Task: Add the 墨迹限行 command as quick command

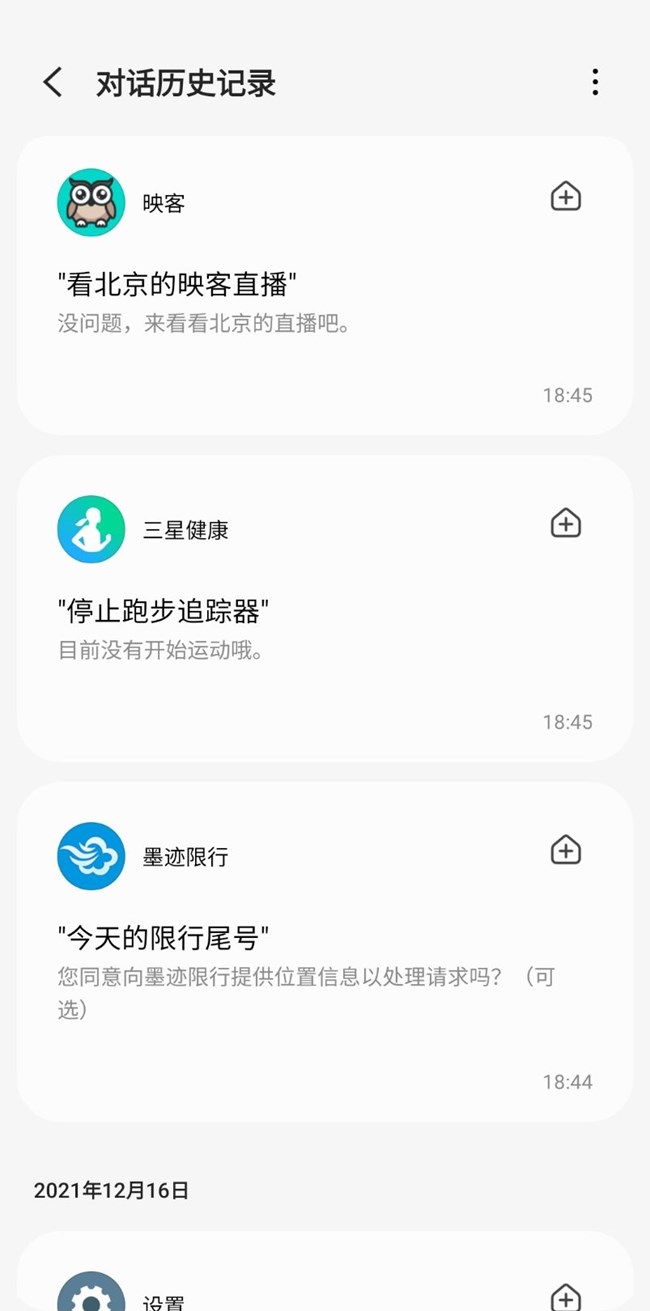Action: click(566, 850)
